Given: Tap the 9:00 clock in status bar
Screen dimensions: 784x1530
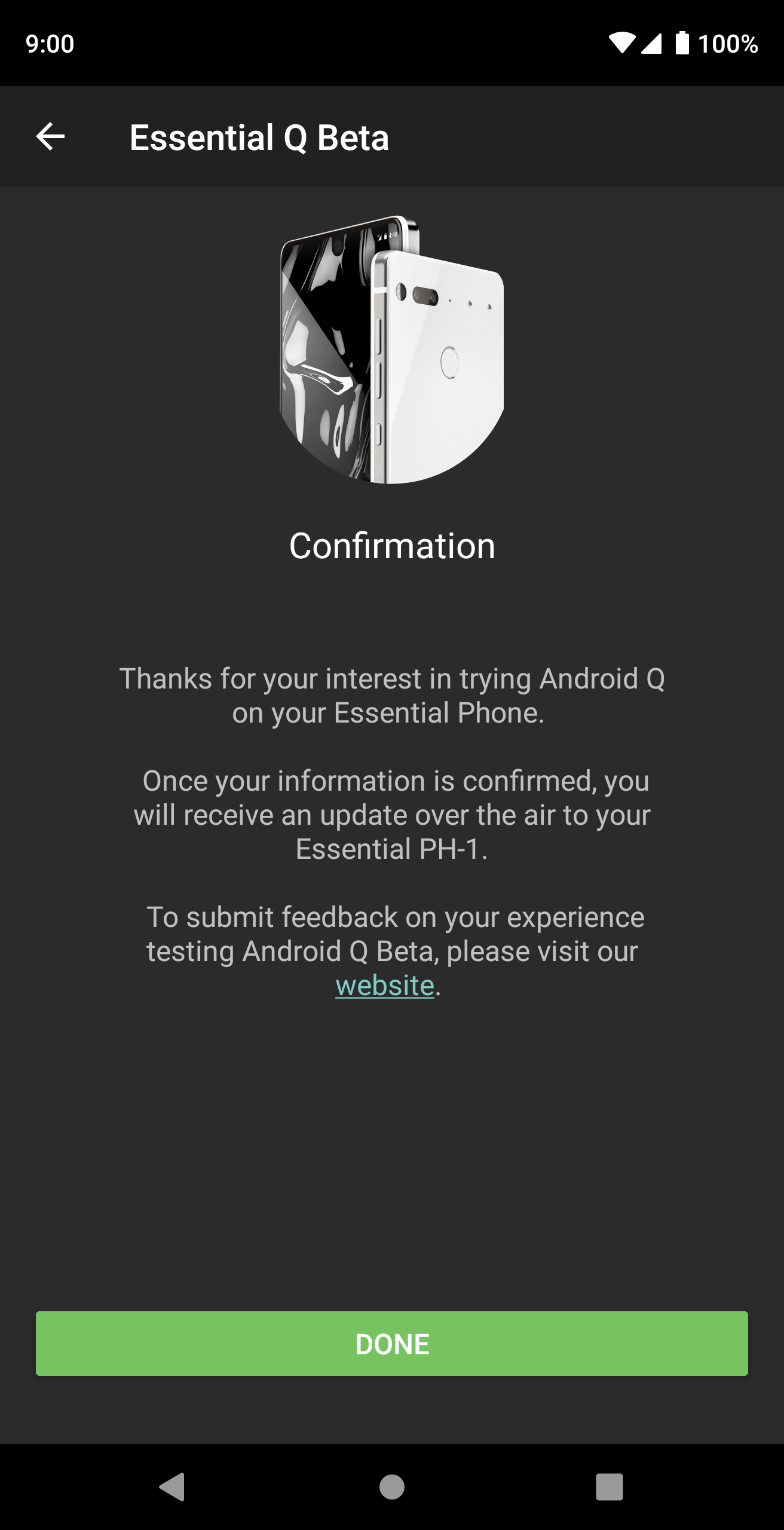Looking at the screenshot, I should click(50, 44).
